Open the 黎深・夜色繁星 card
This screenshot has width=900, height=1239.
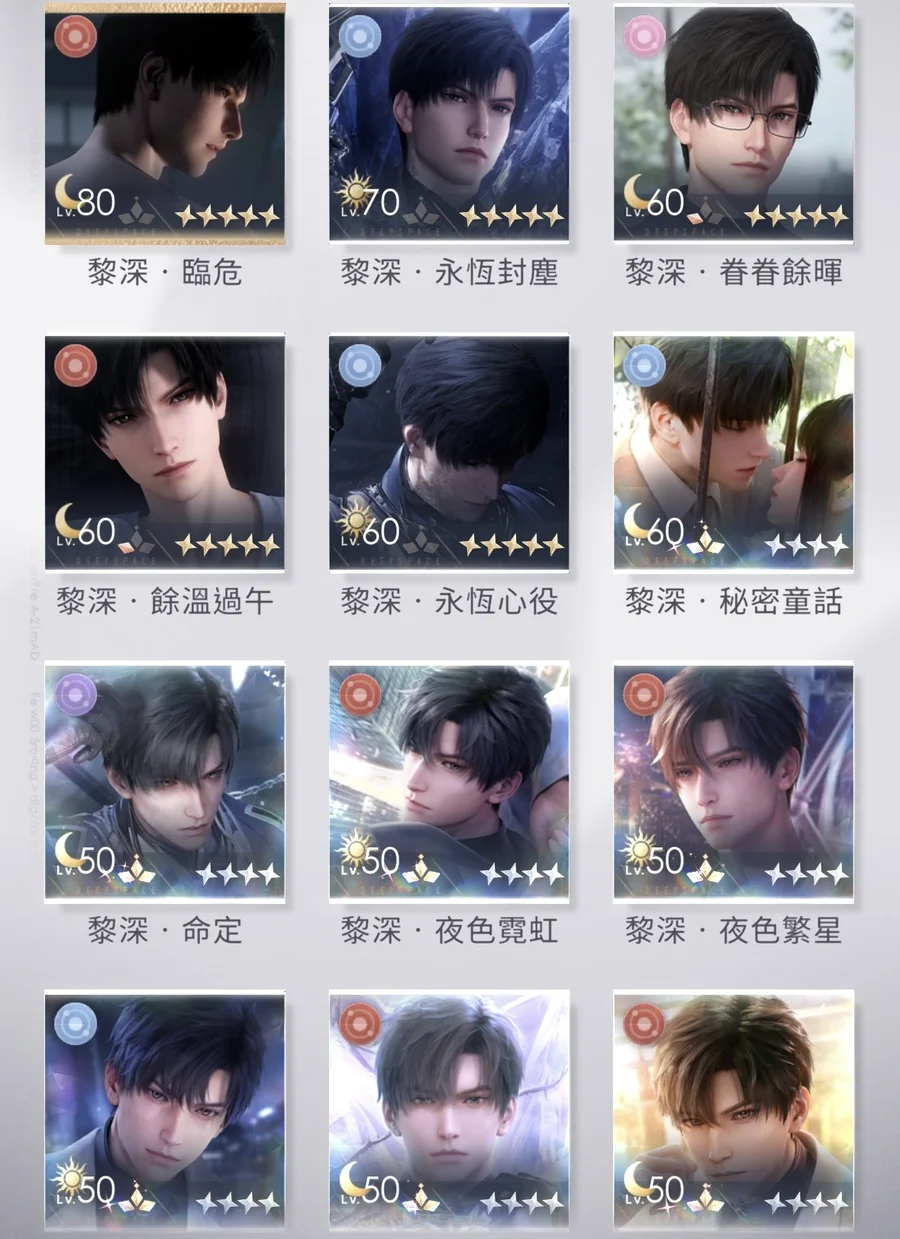[x=733, y=781]
